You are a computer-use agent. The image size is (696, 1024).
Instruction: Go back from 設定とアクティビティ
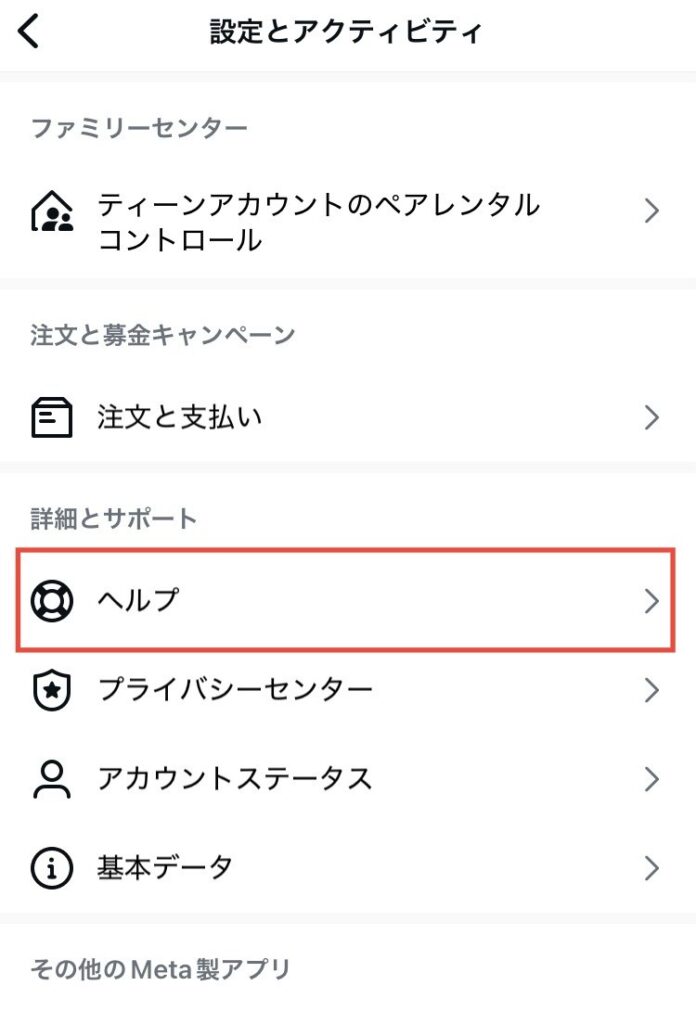30,32
